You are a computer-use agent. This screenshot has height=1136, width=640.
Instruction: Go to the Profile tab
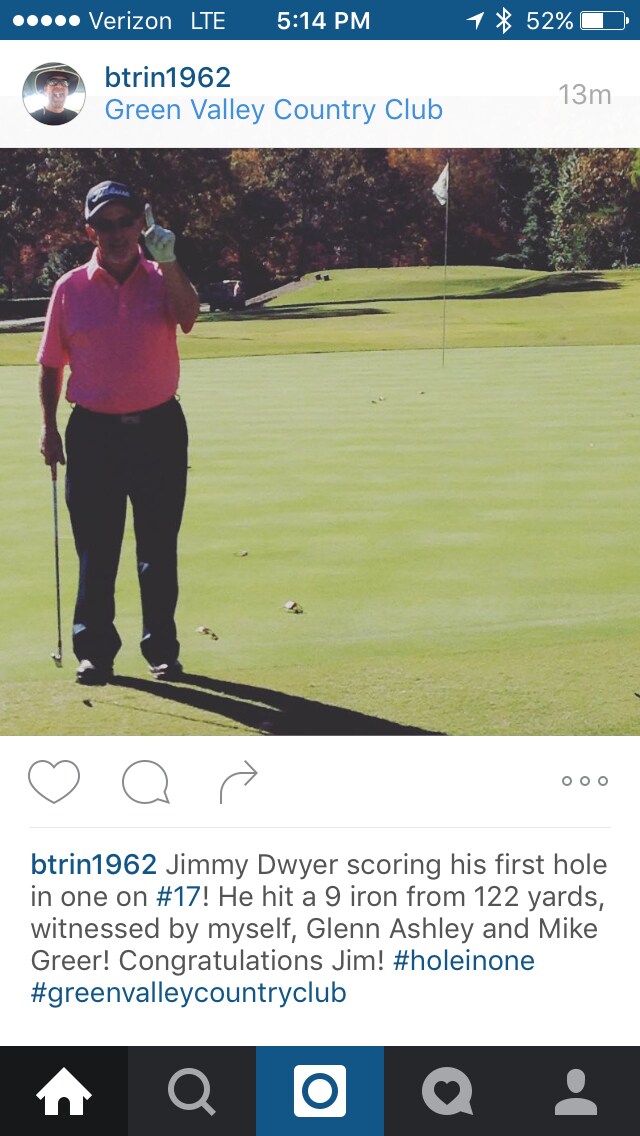pyautogui.click(x=576, y=1091)
